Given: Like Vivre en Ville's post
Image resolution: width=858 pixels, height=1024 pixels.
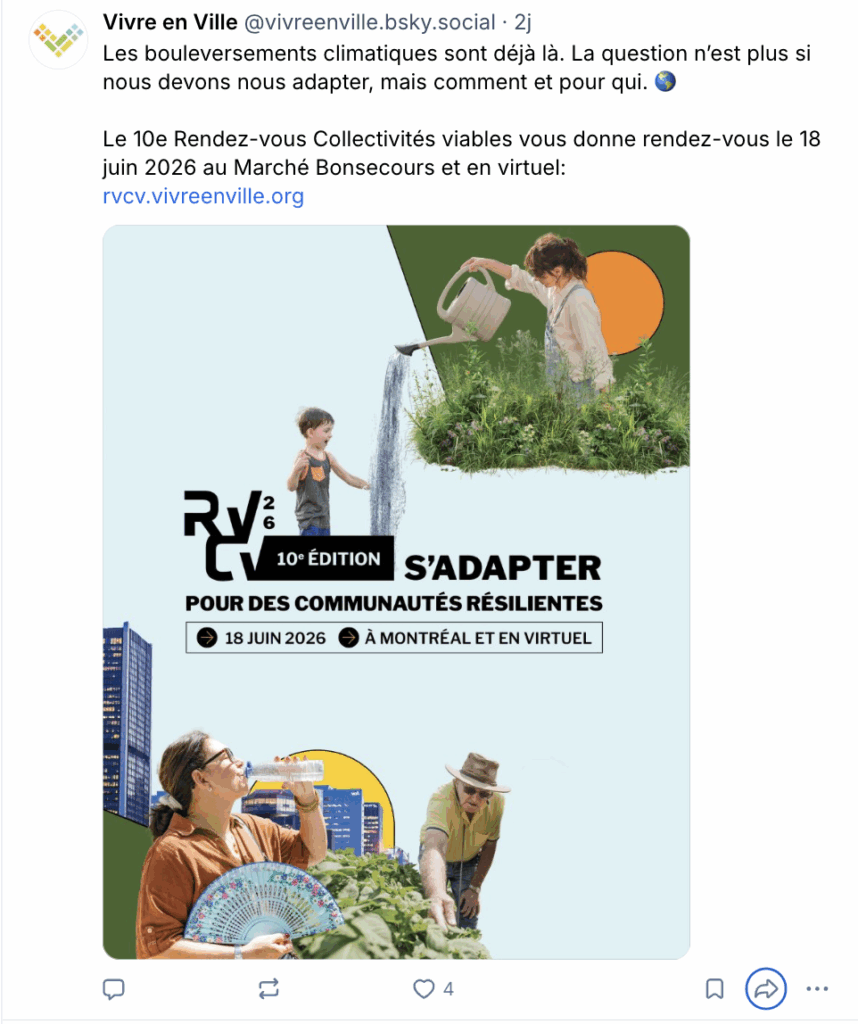Looking at the screenshot, I should pos(425,989).
